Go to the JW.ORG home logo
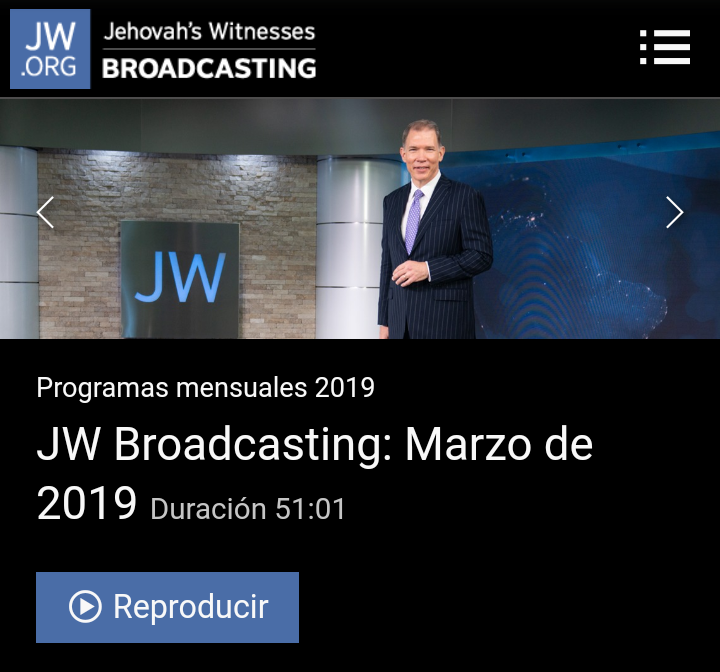The image size is (720, 672). tap(50, 49)
